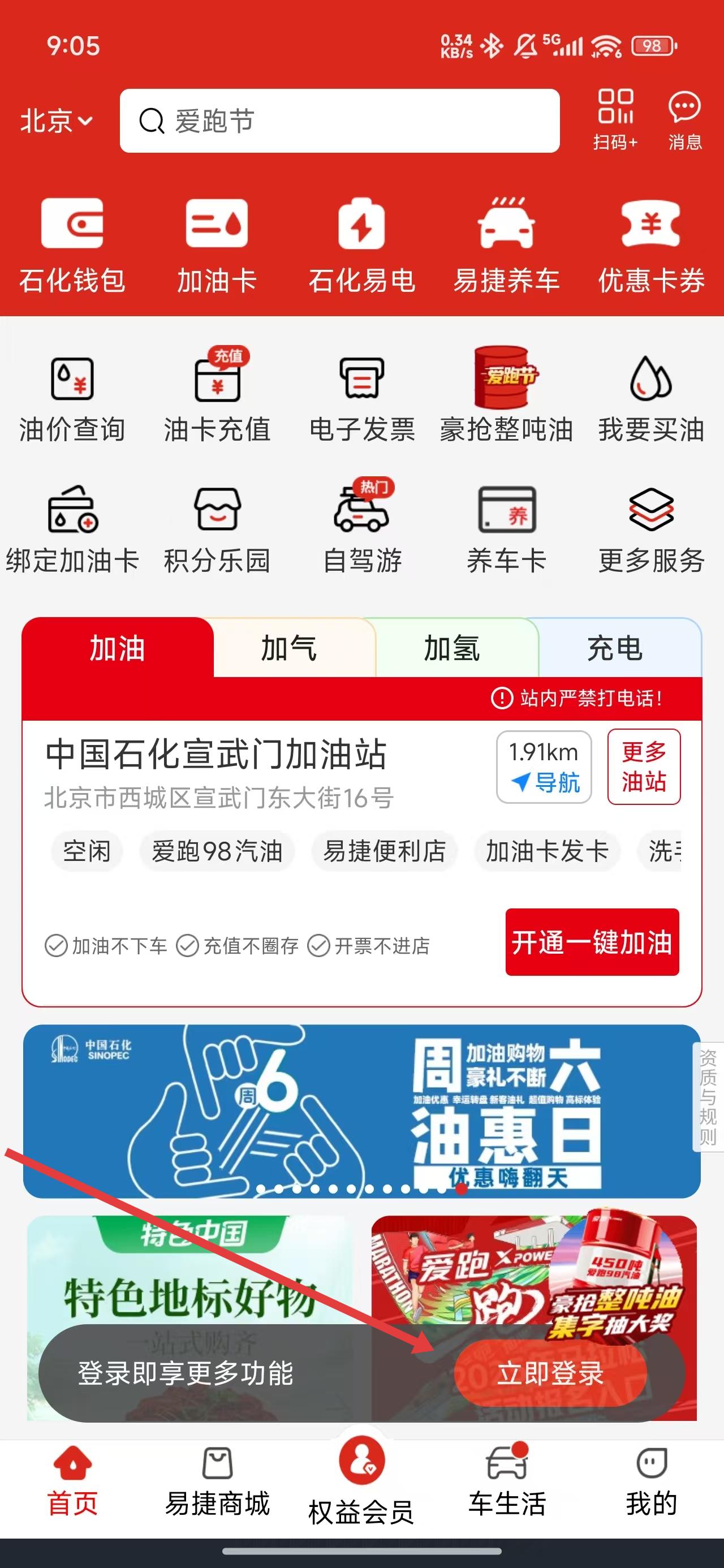Tap 开通一键加油 button

tap(592, 942)
